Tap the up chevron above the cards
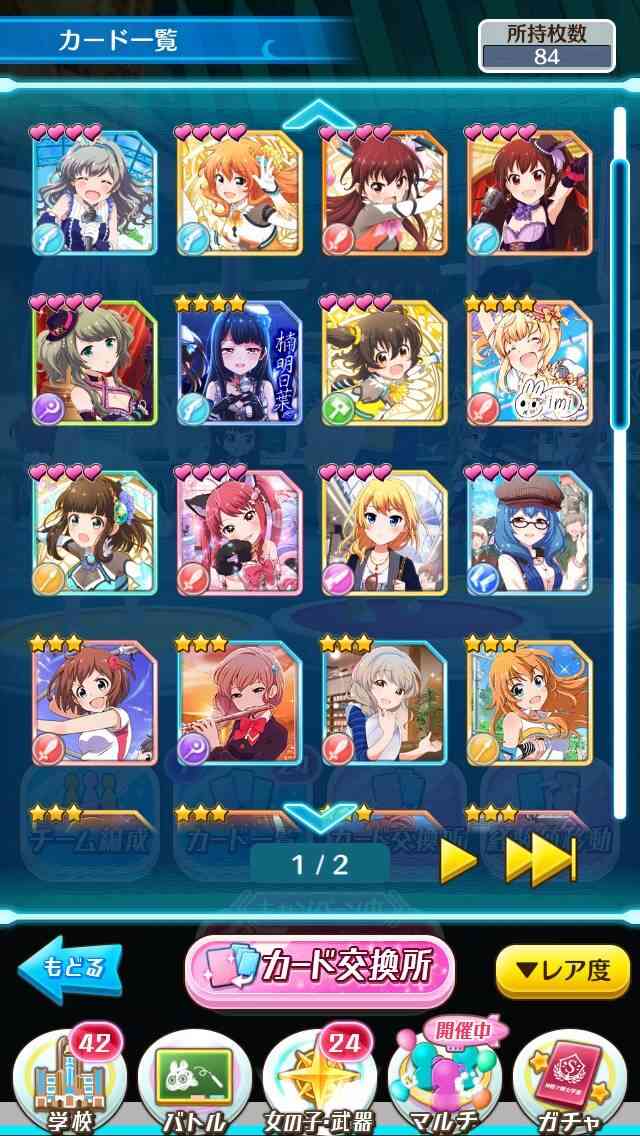The width and height of the screenshot is (640, 1136). (318, 114)
